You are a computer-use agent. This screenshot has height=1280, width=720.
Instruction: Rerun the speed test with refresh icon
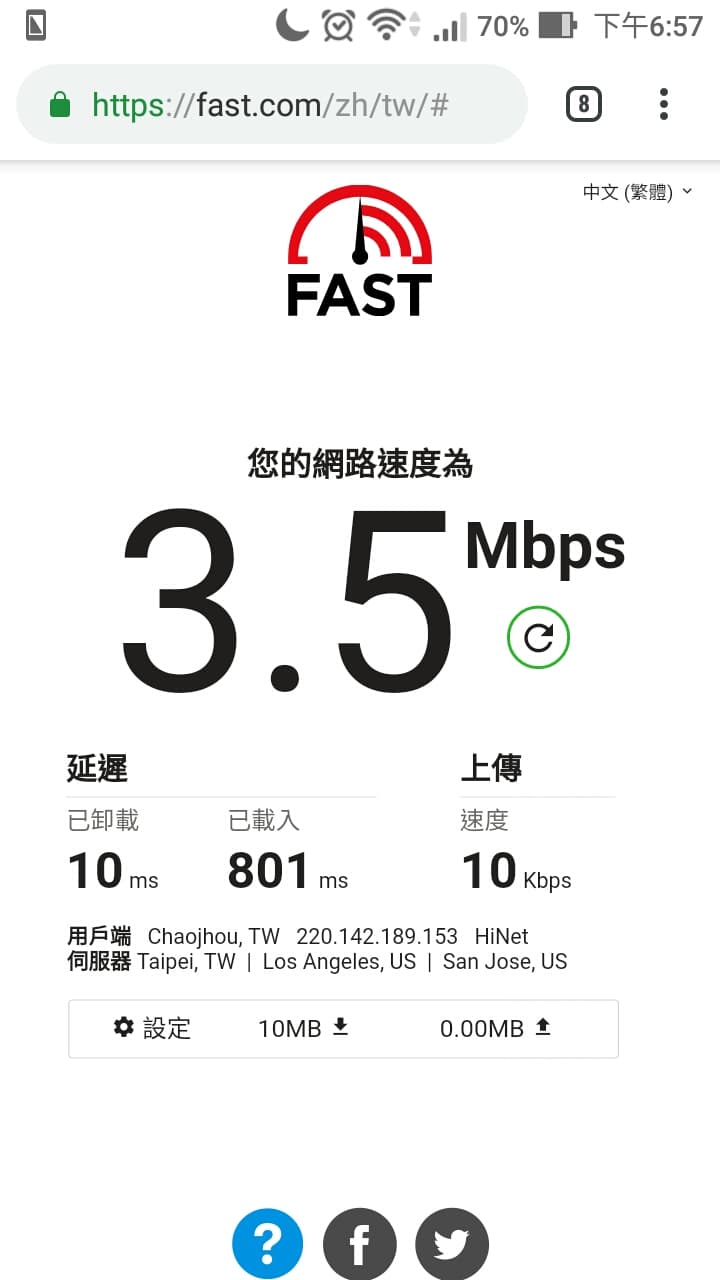(538, 638)
